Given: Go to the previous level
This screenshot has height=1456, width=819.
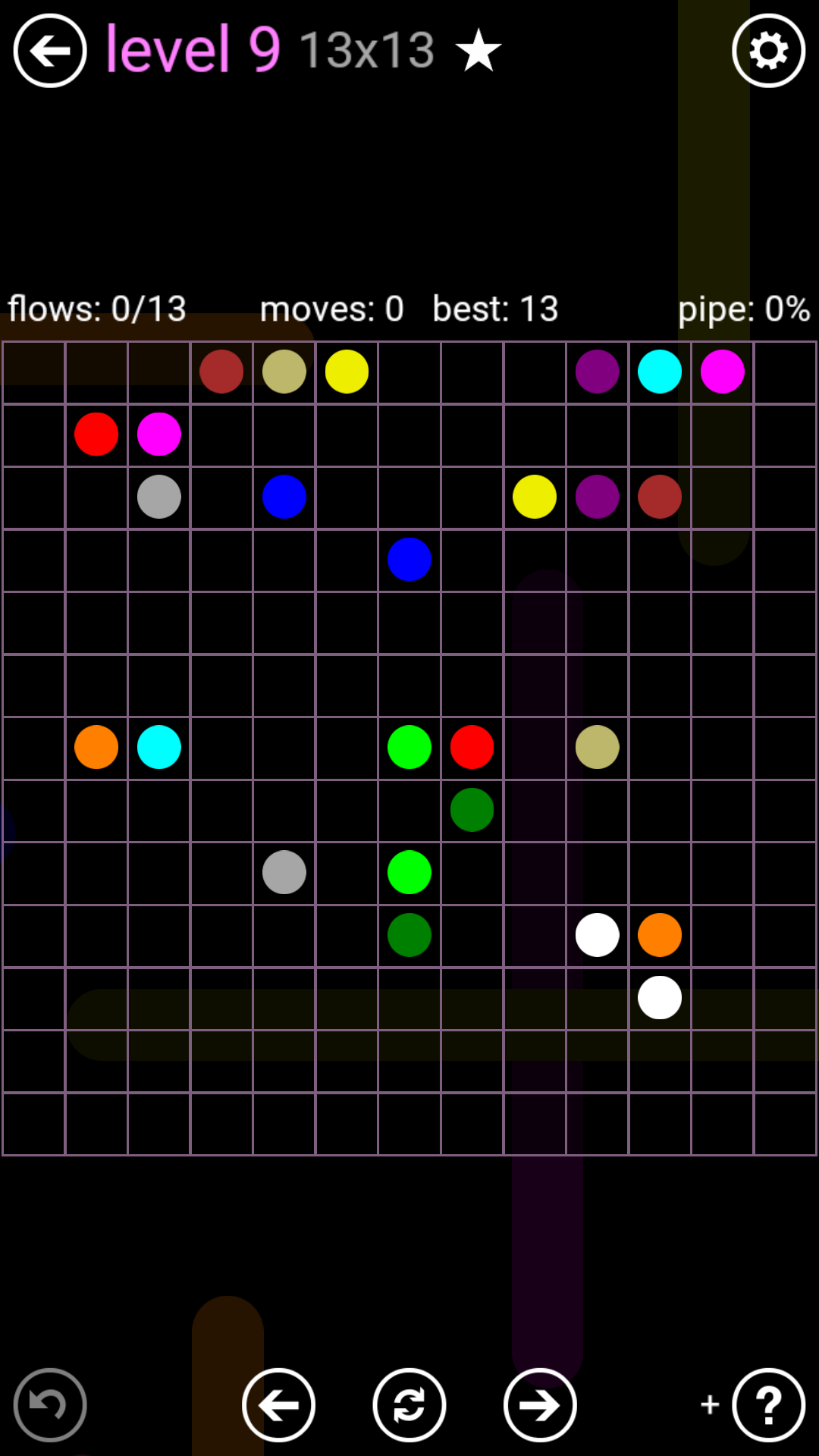Looking at the screenshot, I should 278,1405.
